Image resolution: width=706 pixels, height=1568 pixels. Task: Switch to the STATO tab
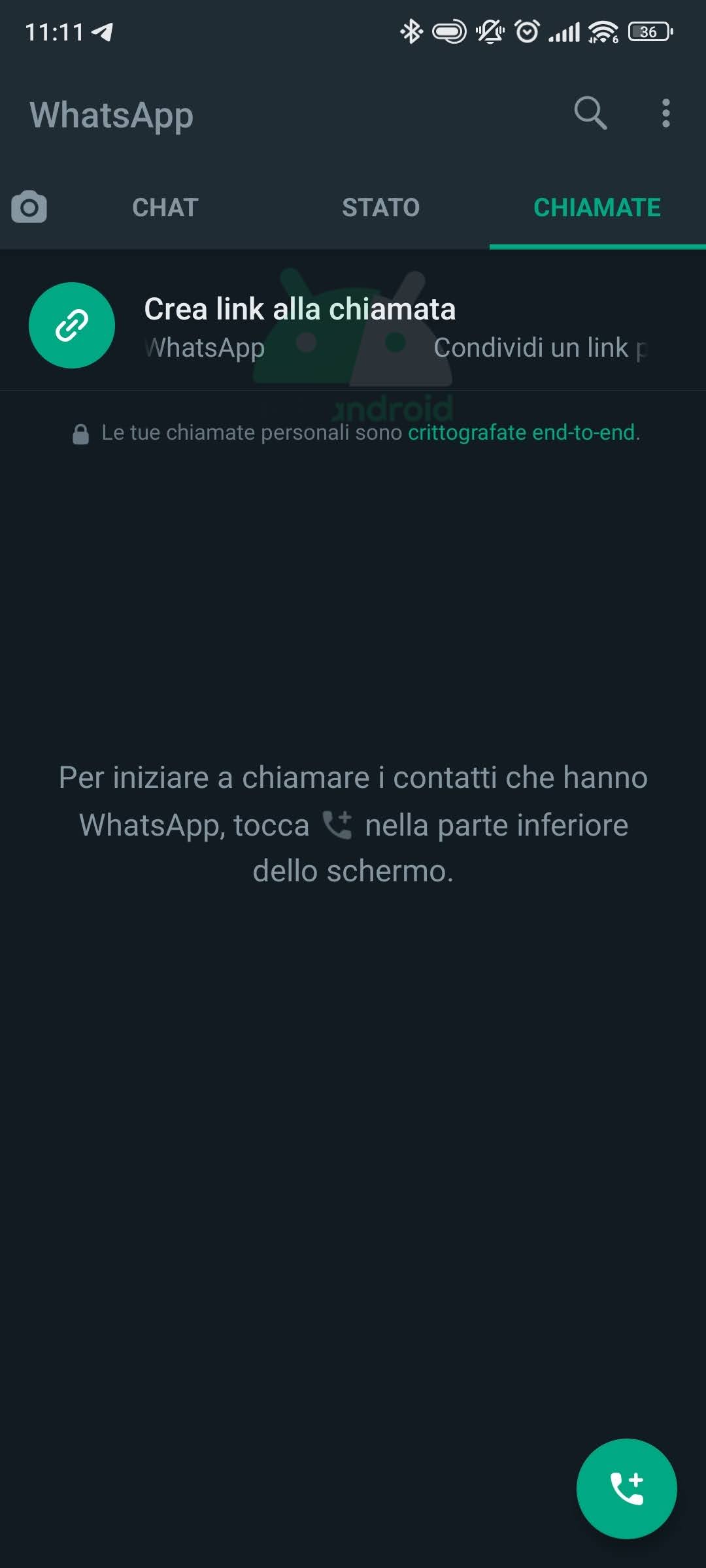pos(380,208)
